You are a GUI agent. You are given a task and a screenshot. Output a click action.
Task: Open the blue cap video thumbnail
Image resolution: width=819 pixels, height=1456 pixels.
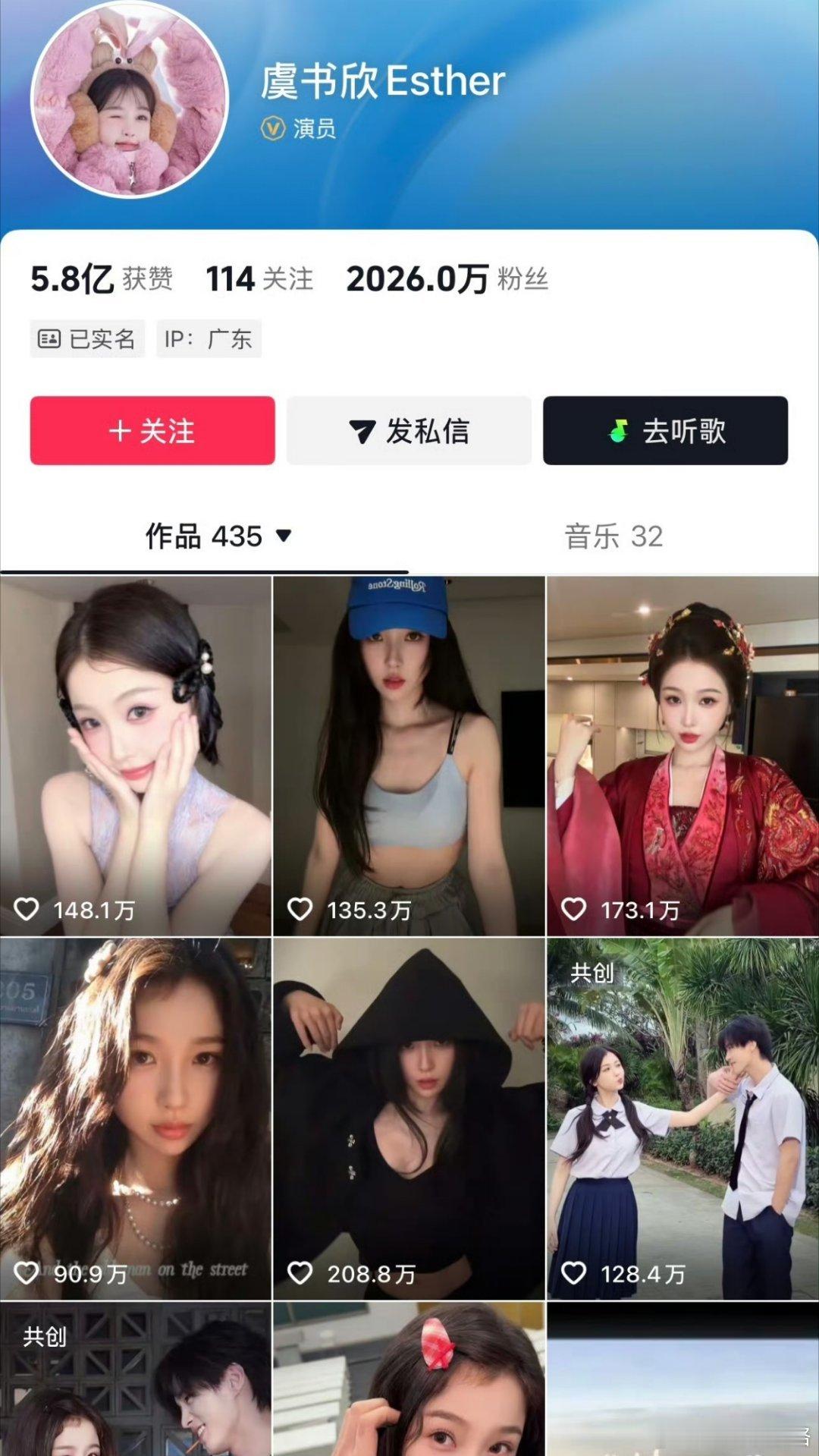click(x=408, y=751)
